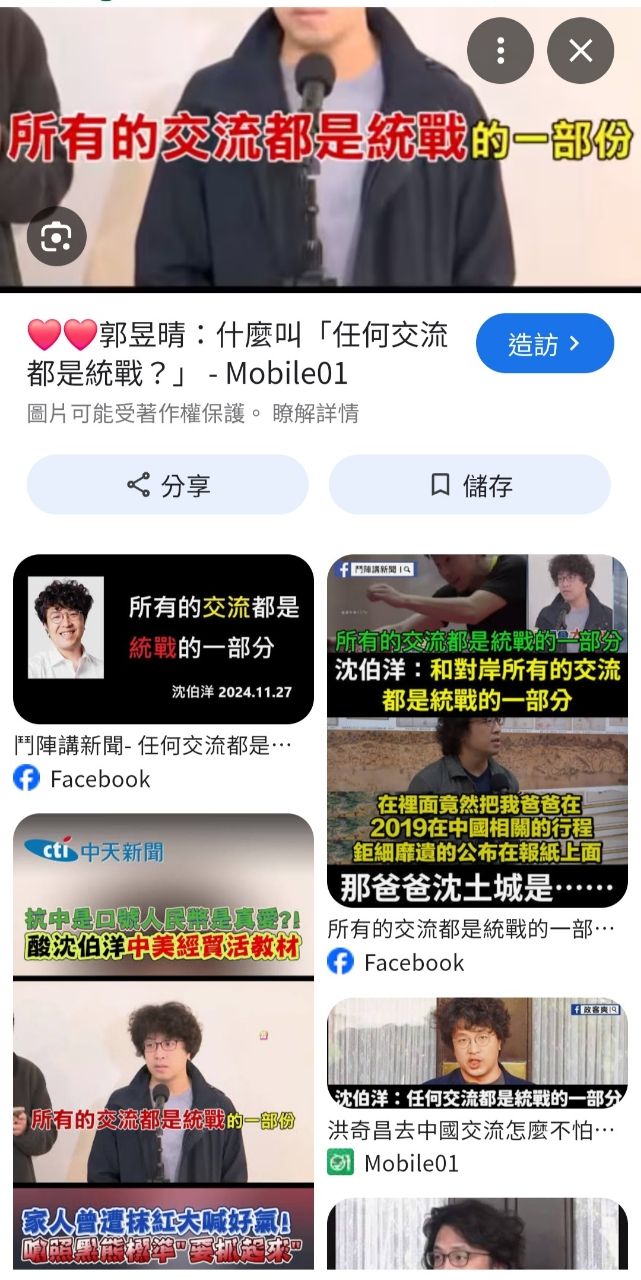
Task: Close the image viewer
Action: [580, 51]
